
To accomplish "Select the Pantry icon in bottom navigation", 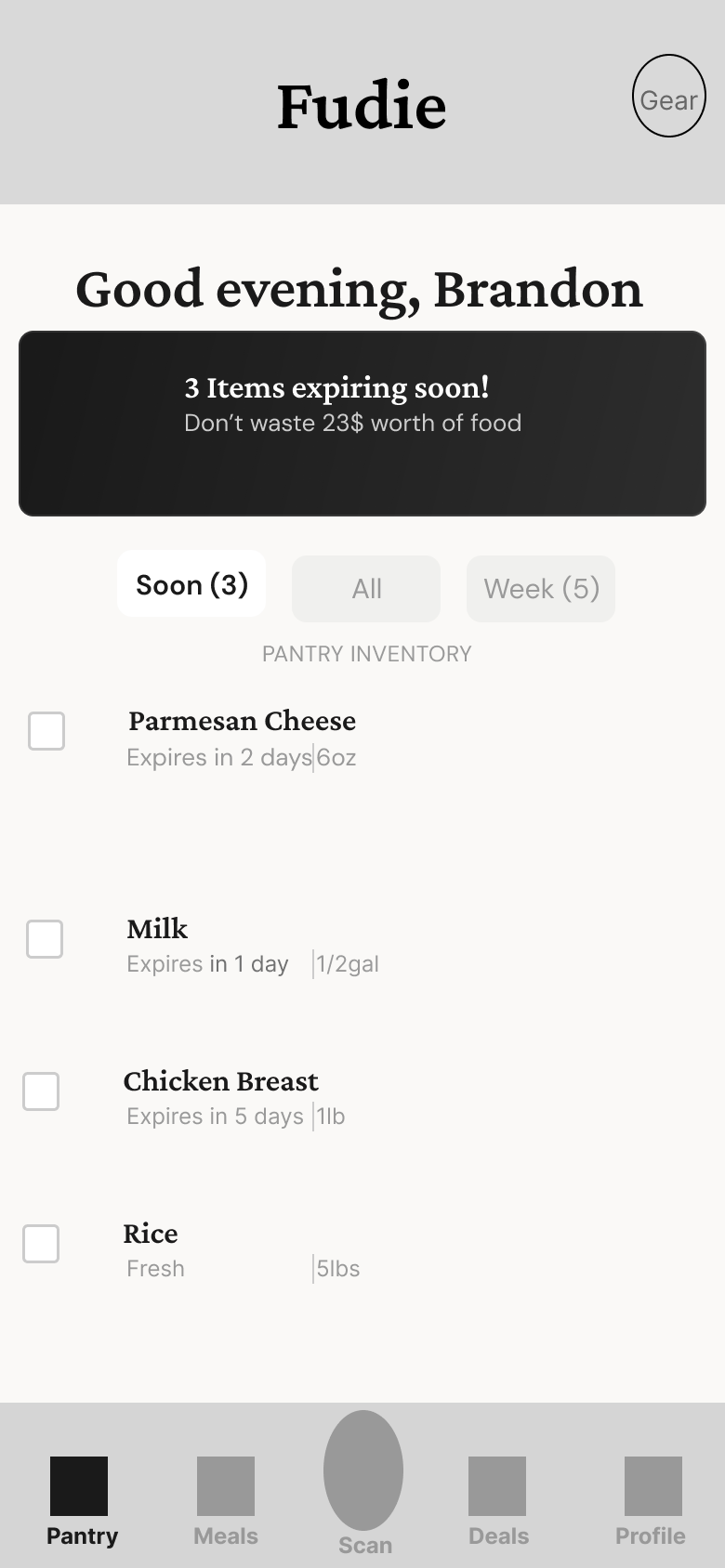I will click(81, 1484).
